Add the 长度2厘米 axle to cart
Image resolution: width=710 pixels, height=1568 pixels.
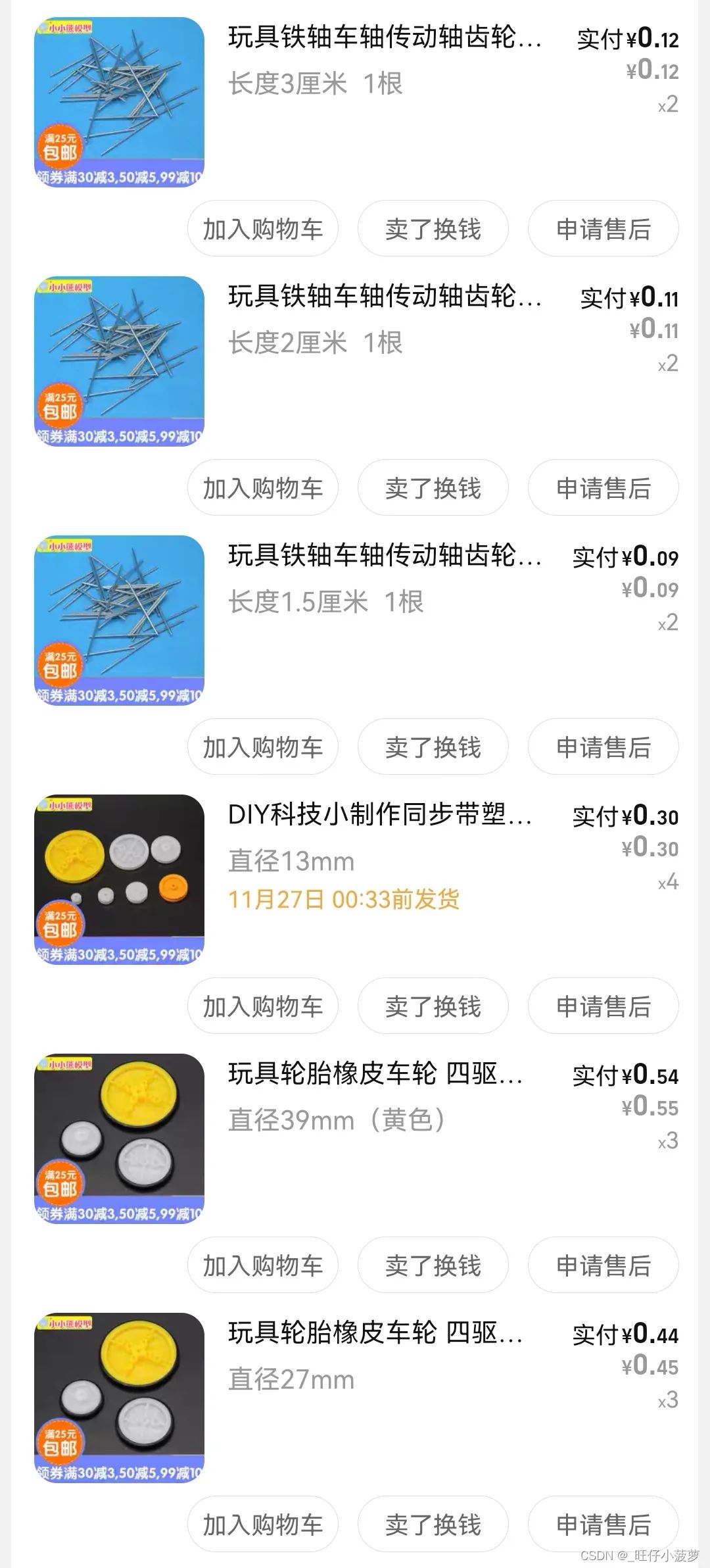pos(263,488)
